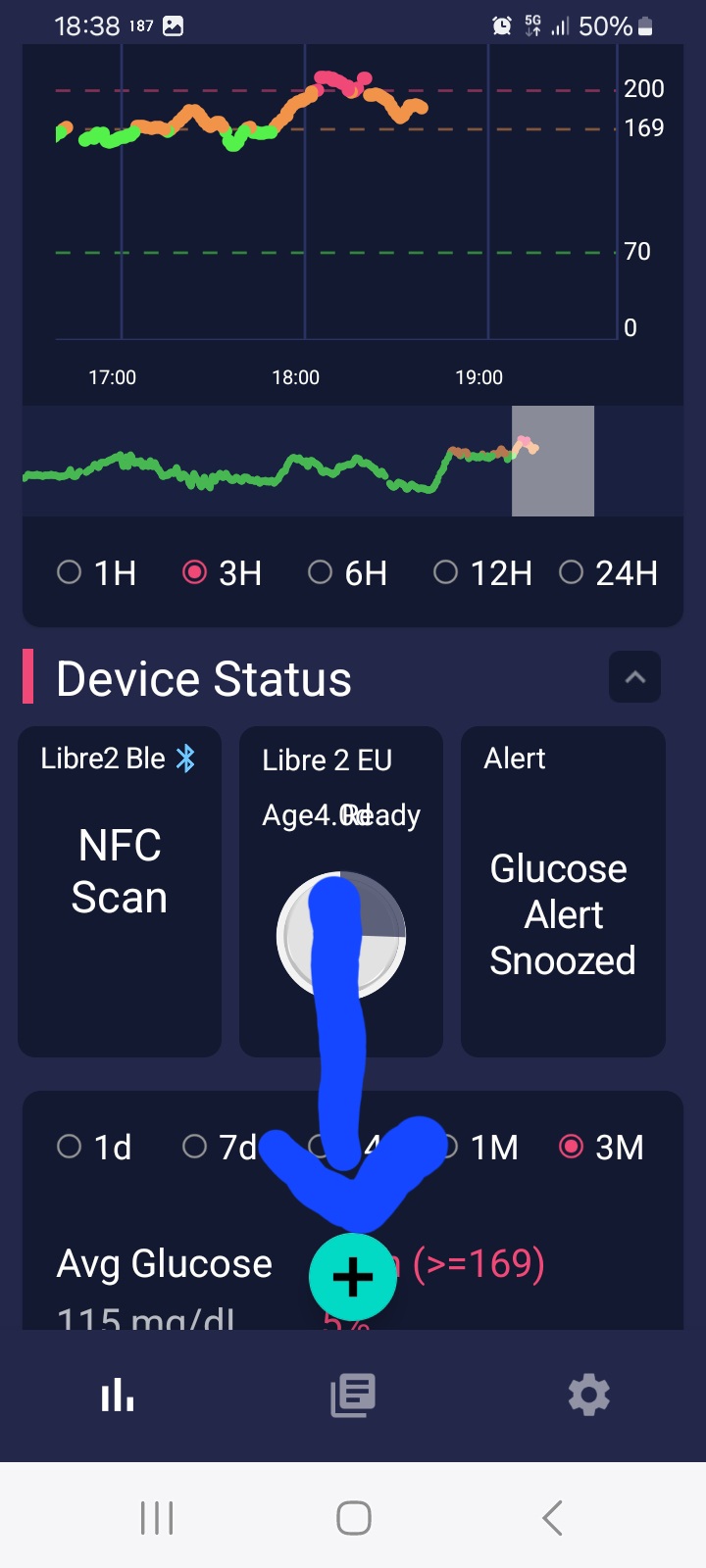Select the 3H graph range

coord(222,572)
